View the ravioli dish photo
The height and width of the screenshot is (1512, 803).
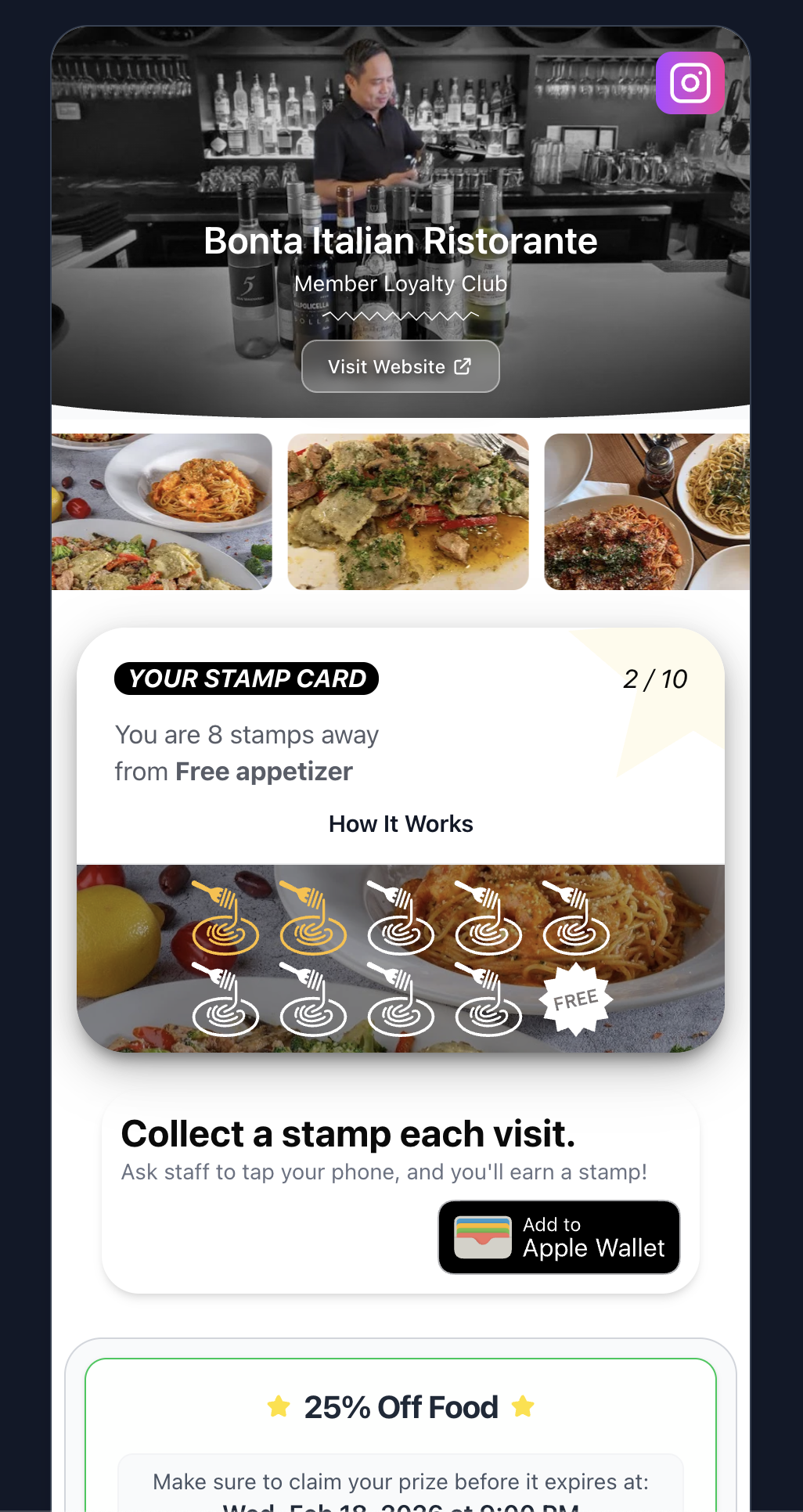tap(408, 511)
